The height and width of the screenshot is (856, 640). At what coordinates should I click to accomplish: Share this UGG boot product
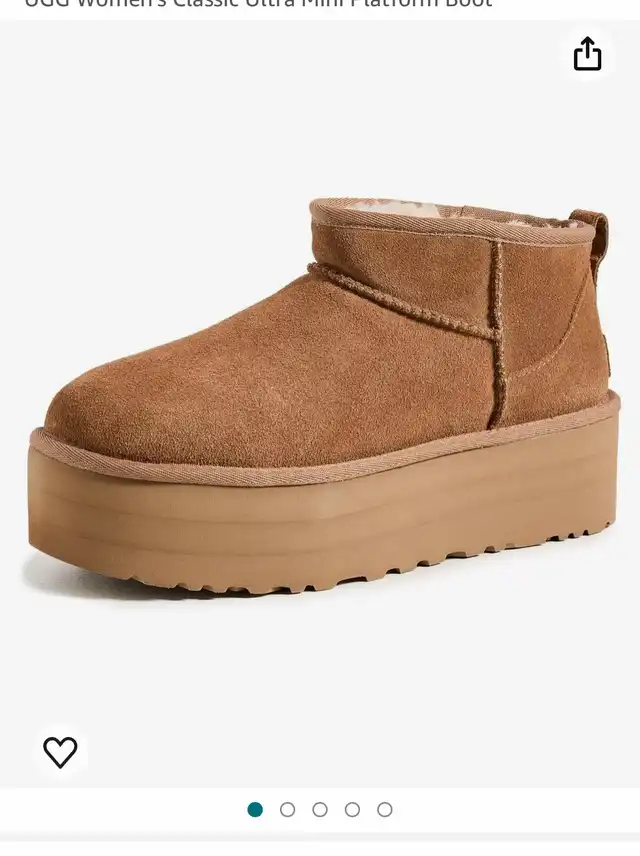588,54
